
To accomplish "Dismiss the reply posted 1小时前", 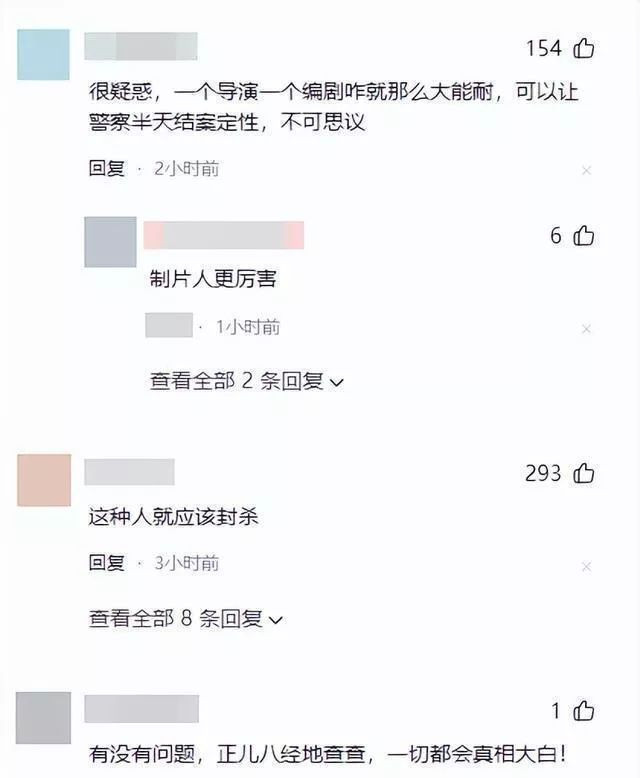I will (x=586, y=329).
